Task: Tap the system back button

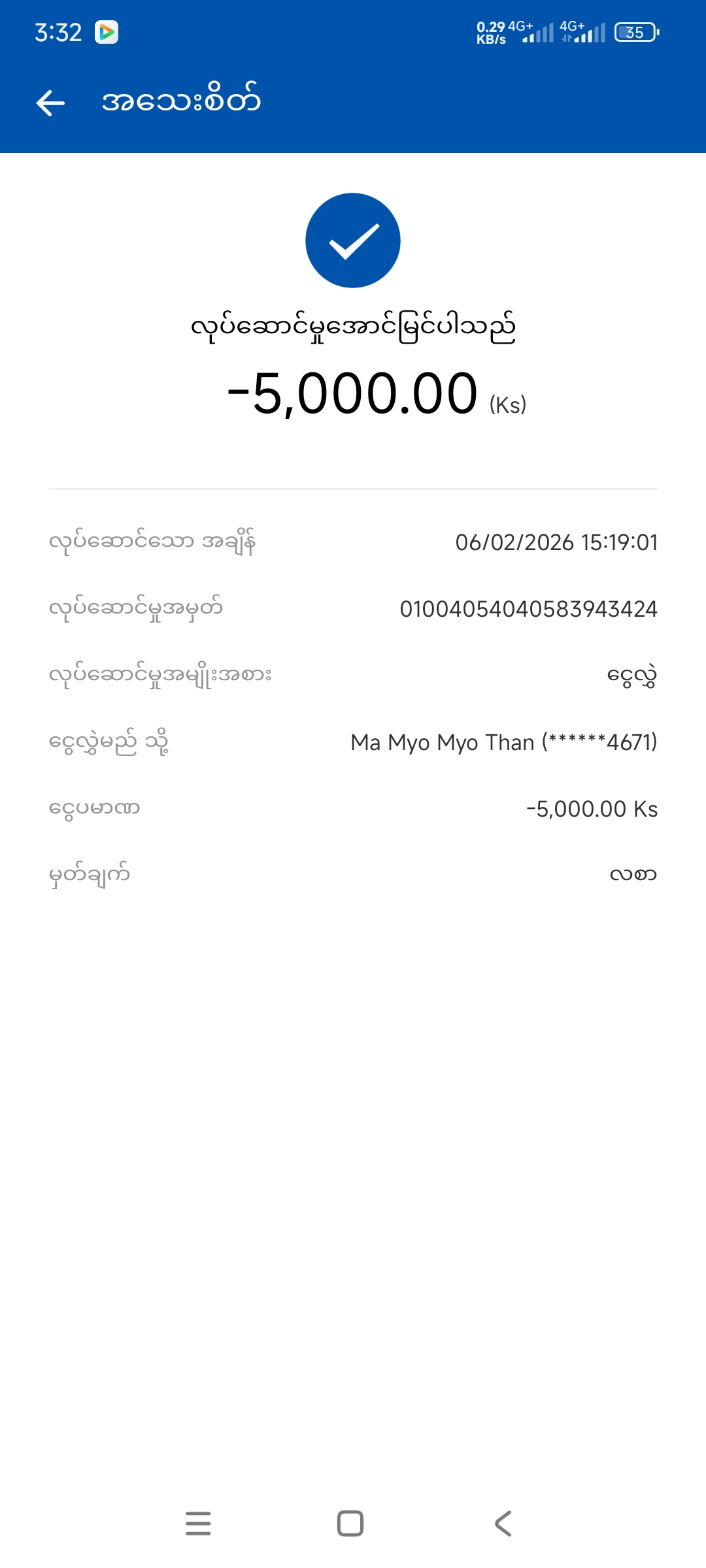Action: 503,1524
